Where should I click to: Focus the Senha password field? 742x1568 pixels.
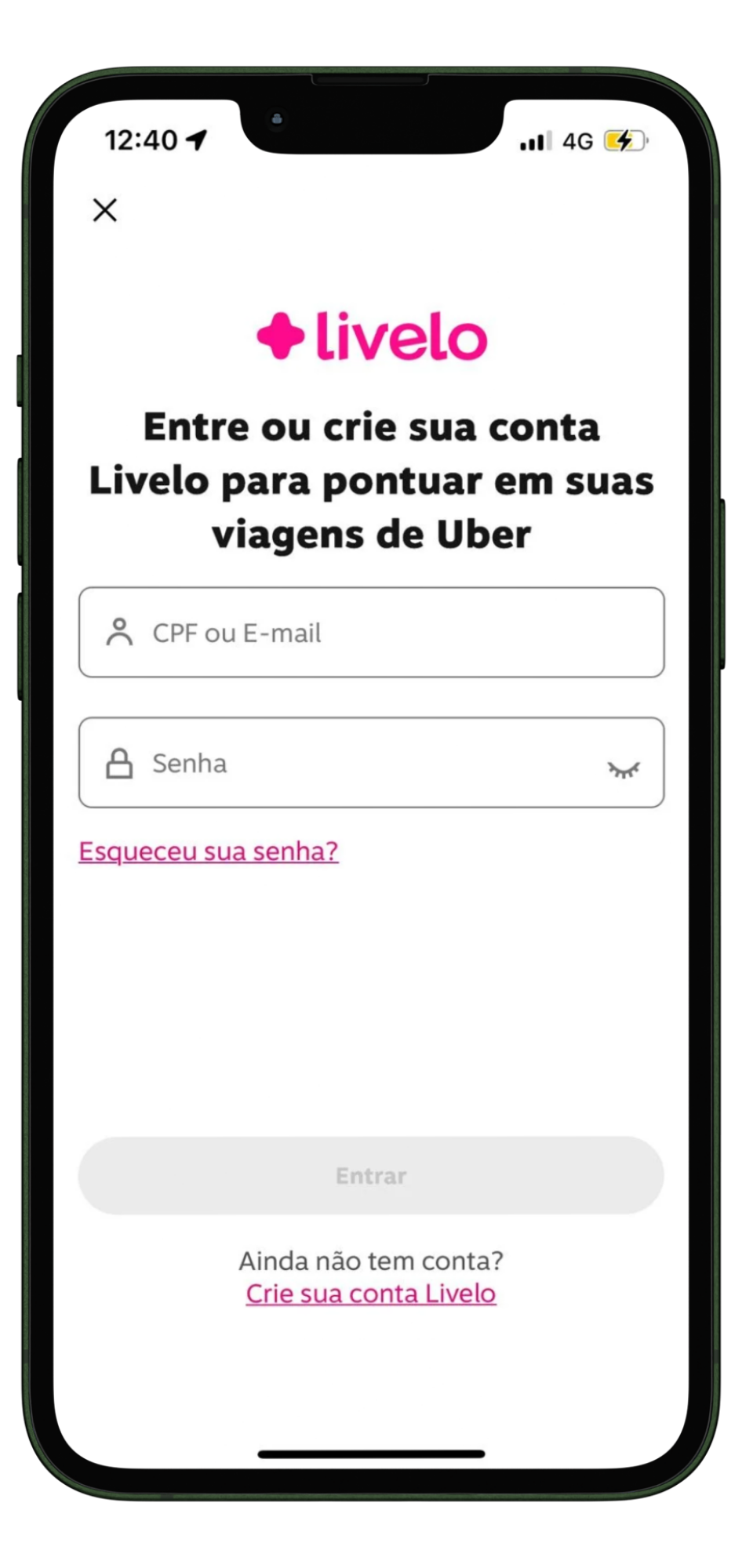point(371,762)
